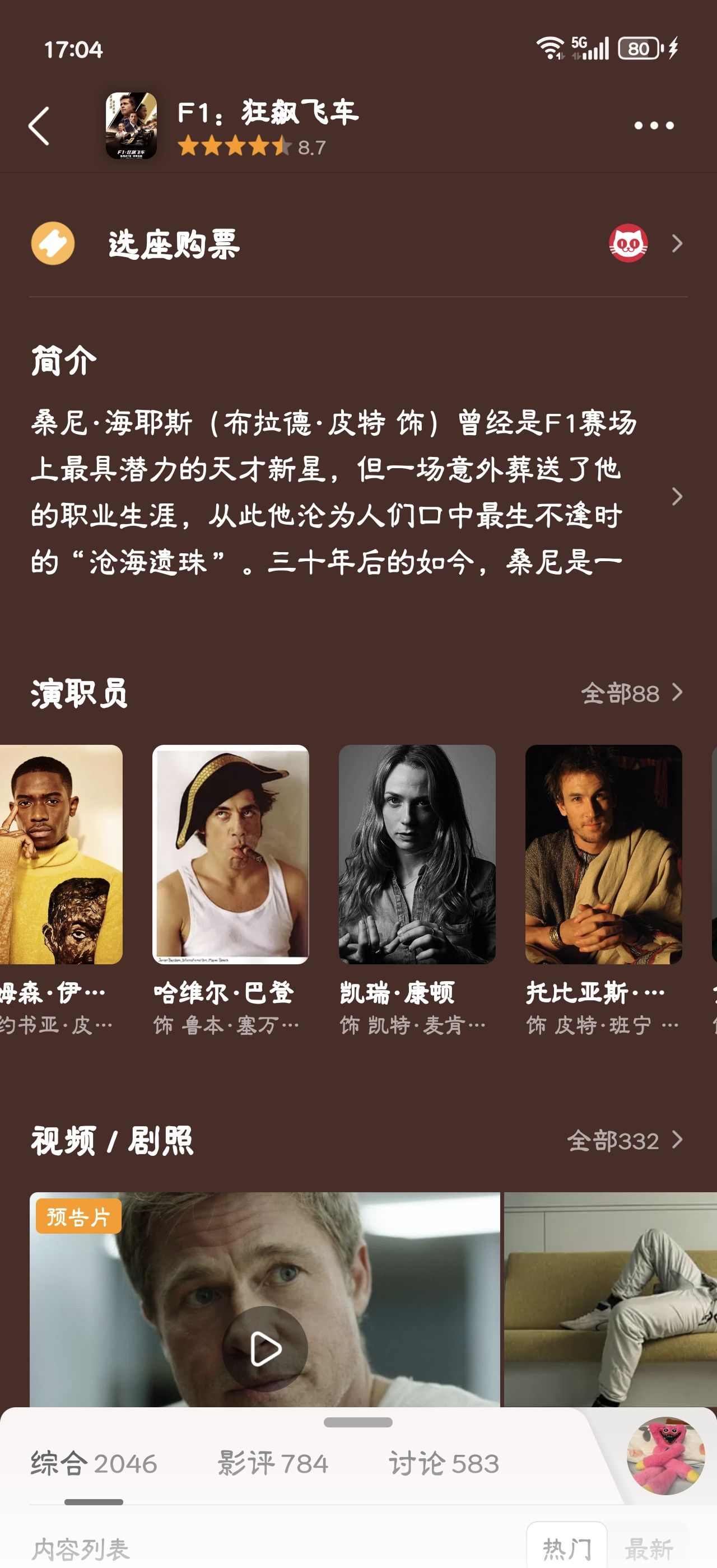
Task: Open the still photo beside the trailer
Action: pos(611,1300)
